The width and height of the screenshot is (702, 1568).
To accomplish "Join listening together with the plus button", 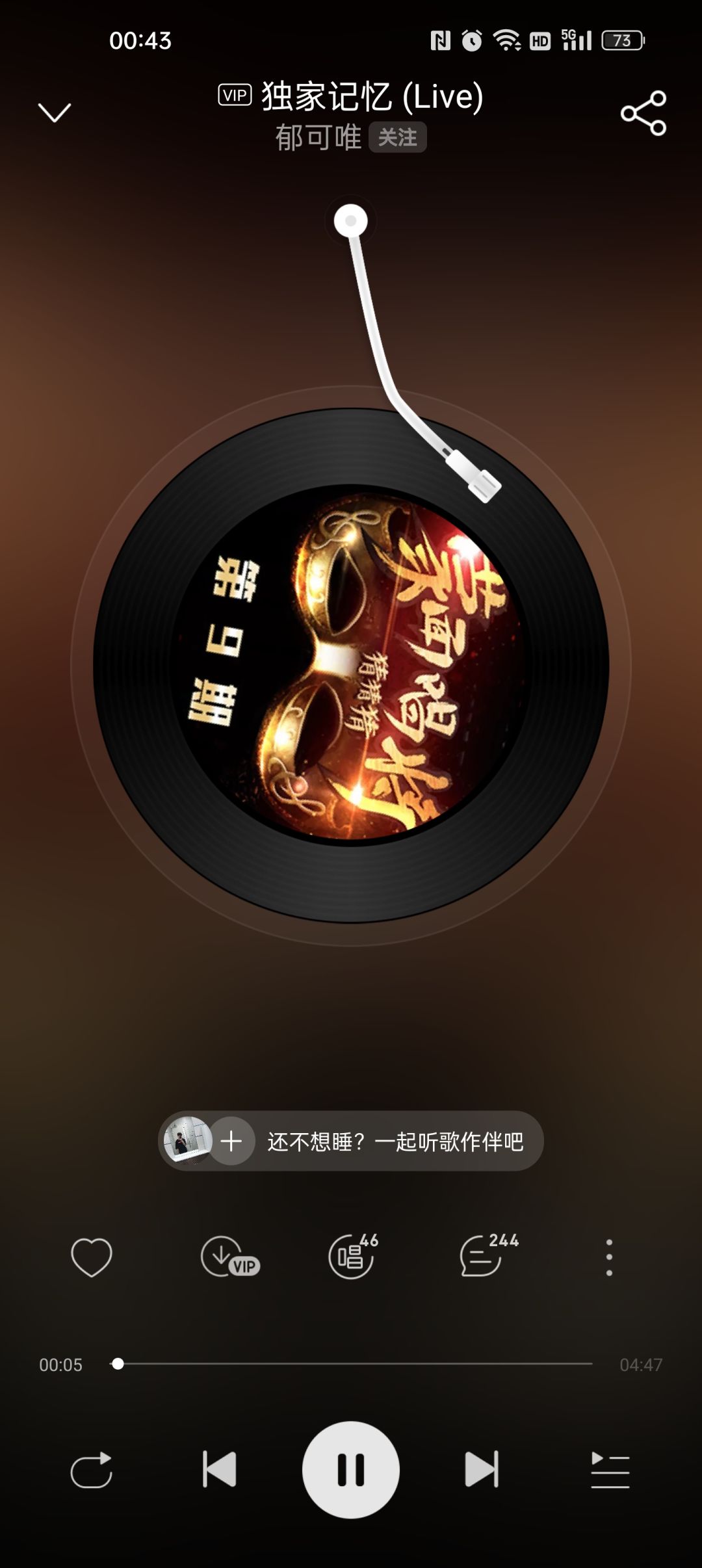I will (x=231, y=1141).
